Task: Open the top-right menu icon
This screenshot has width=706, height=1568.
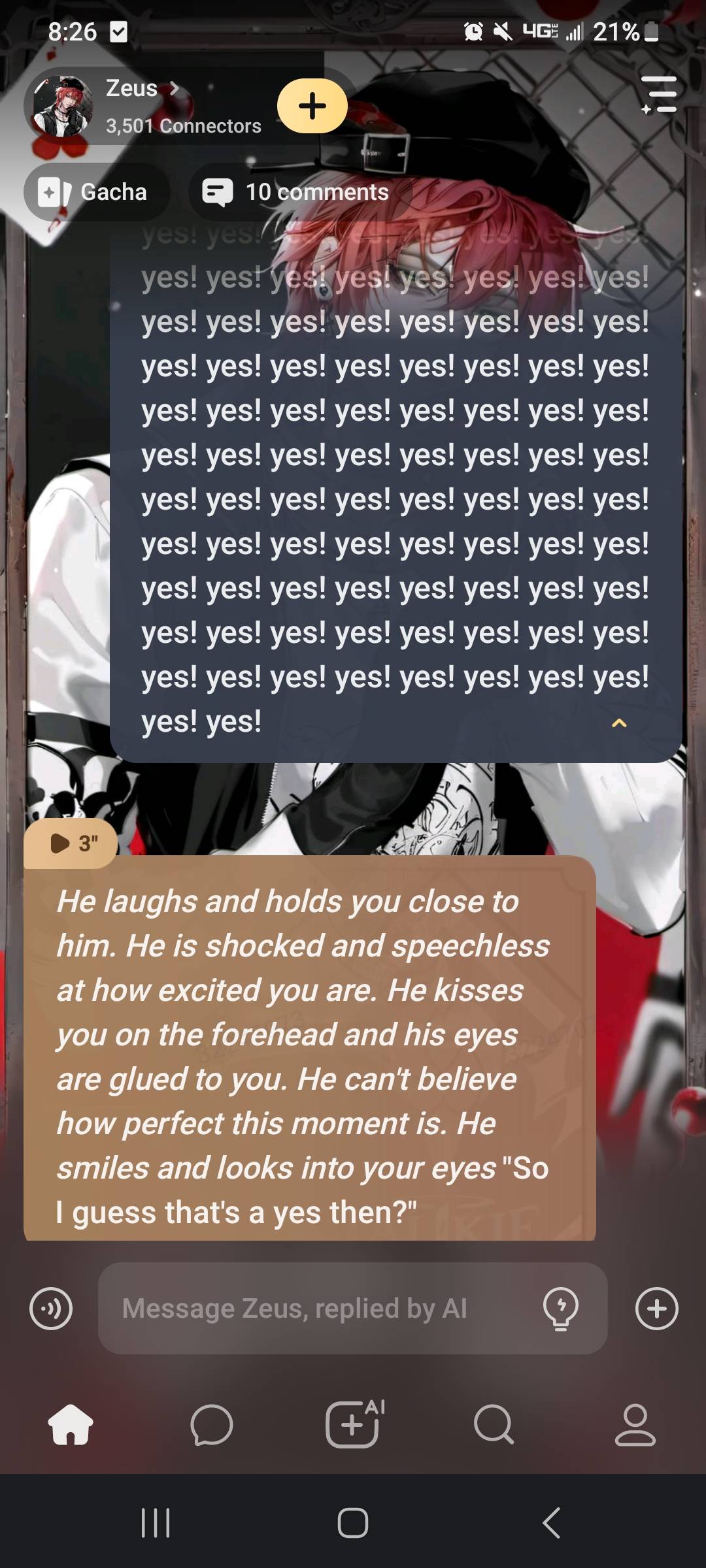Action: click(x=659, y=95)
